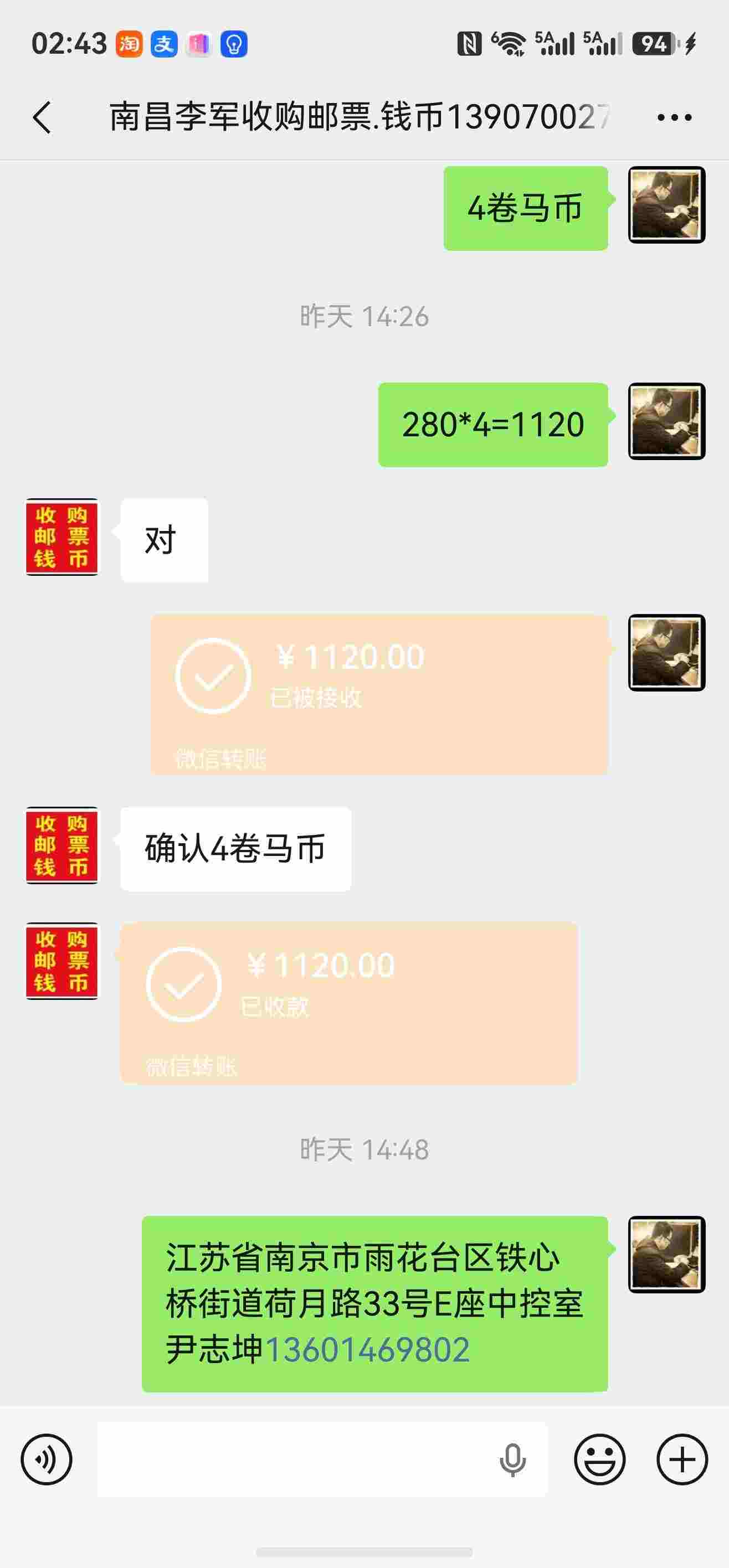The width and height of the screenshot is (729, 1568).
Task: Open the received ¥1120.00 transfer card
Action: (x=349, y=1003)
